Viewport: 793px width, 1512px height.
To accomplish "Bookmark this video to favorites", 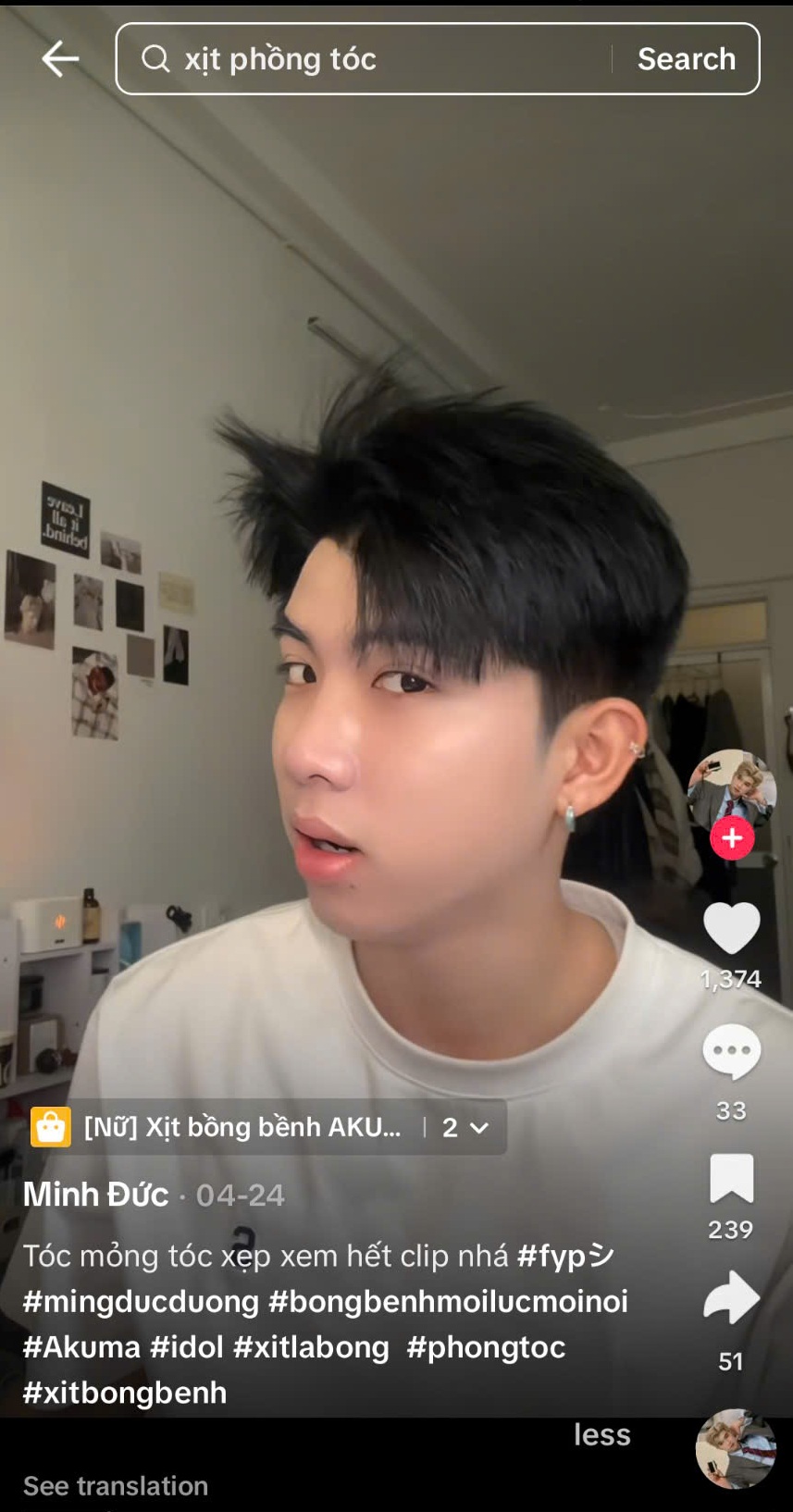I will (731, 1179).
